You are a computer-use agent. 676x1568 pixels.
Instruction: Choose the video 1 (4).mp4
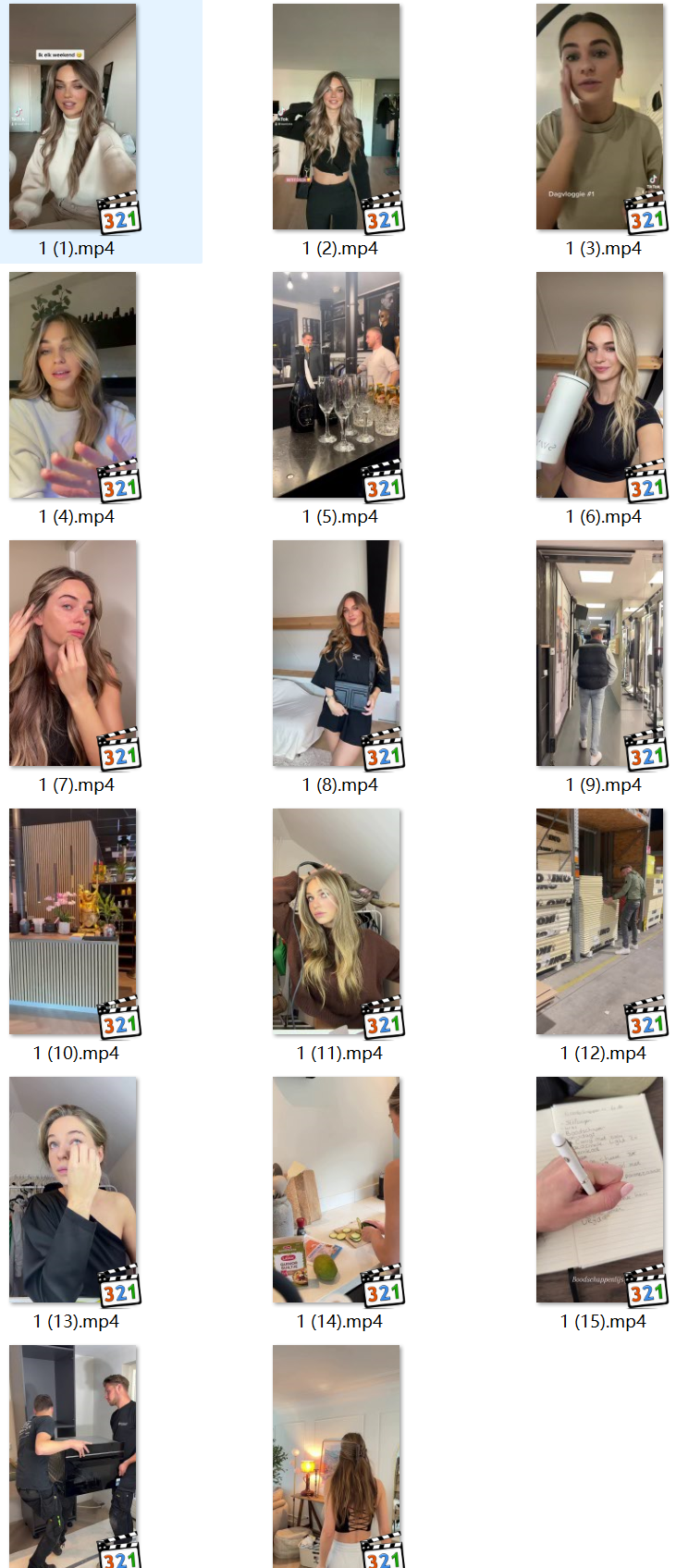pyautogui.click(x=73, y=386)
